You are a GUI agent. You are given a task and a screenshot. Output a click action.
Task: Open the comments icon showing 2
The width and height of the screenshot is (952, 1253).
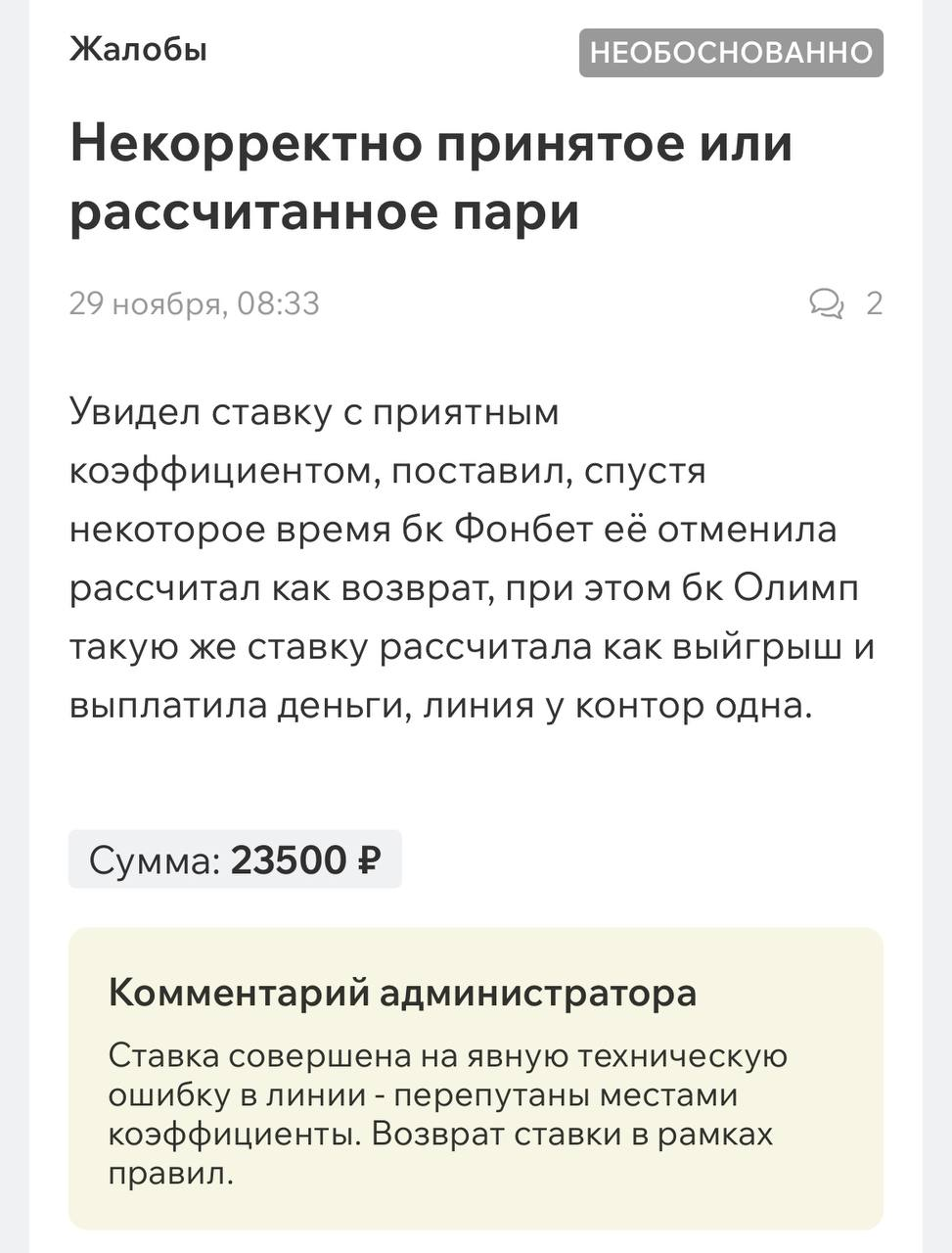tap(828, 304)
